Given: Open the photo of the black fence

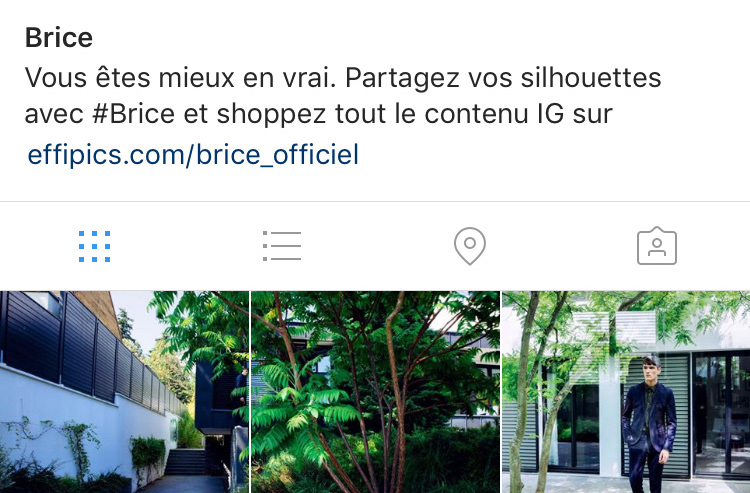Looking at the screenshot, I should (124, 392).
